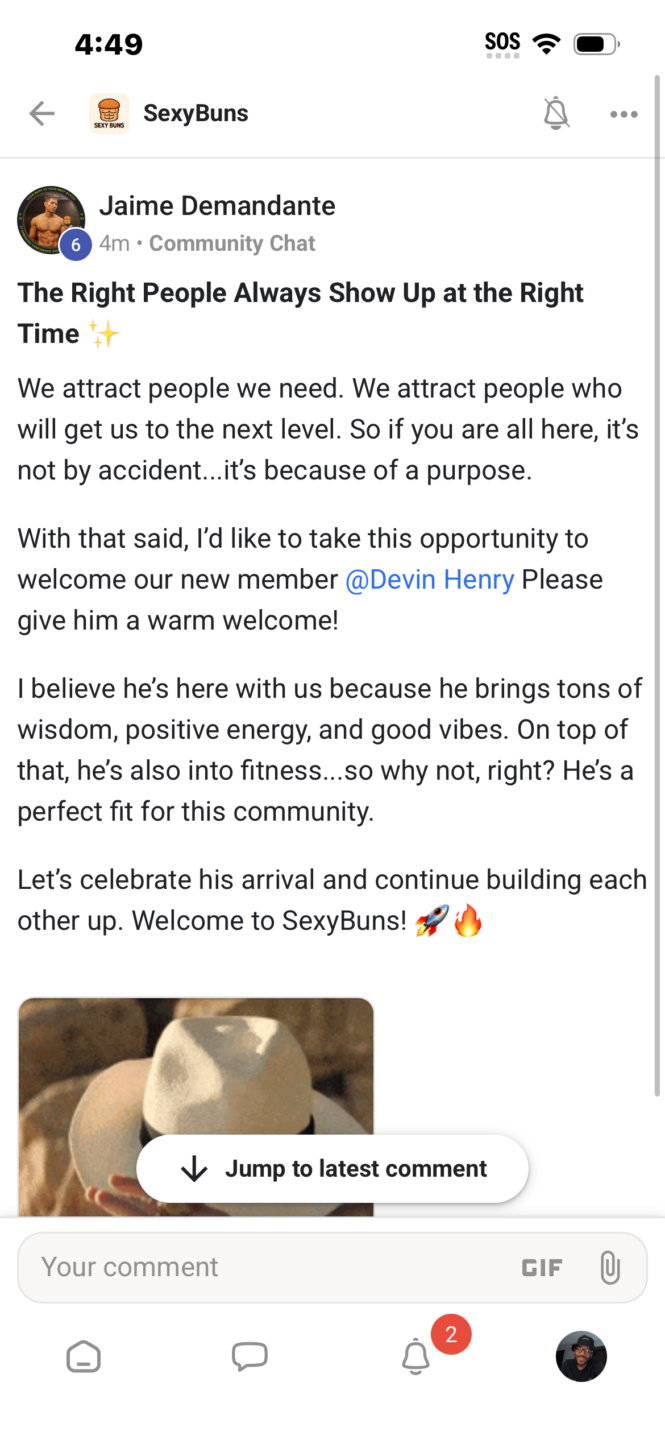Open the @Devin Henry mention
Image resolution: width=665 pixels, height=1440 pixels.
coord(430,579)
